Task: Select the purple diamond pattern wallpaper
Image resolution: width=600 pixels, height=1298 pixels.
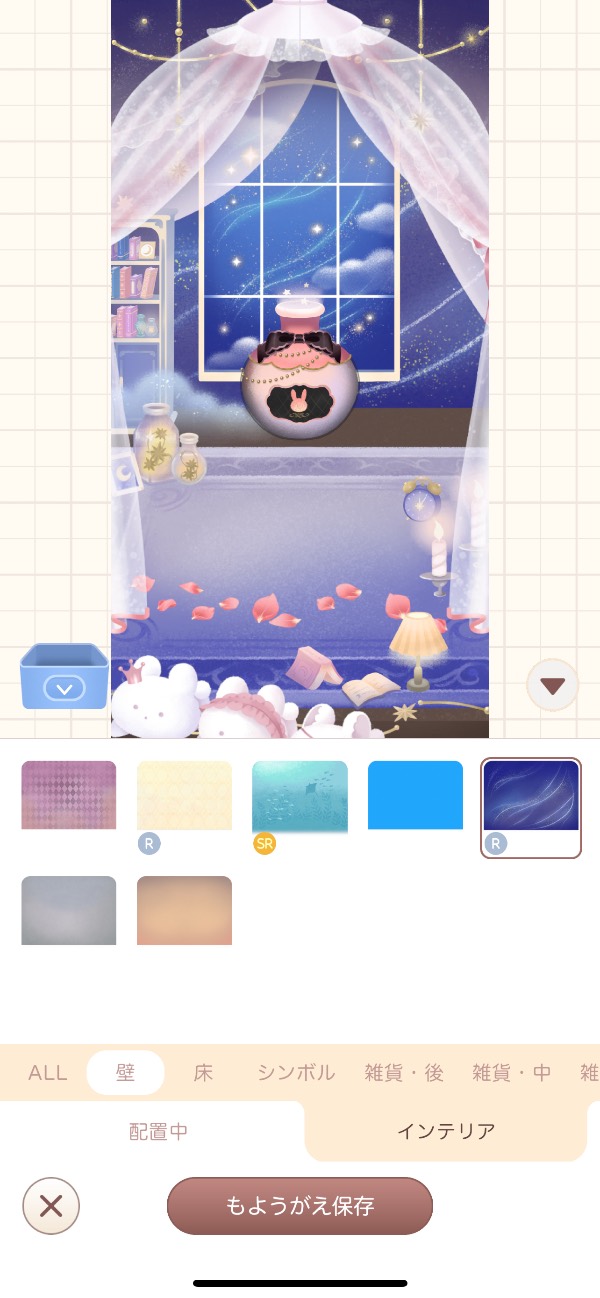Action: (69, 796)
